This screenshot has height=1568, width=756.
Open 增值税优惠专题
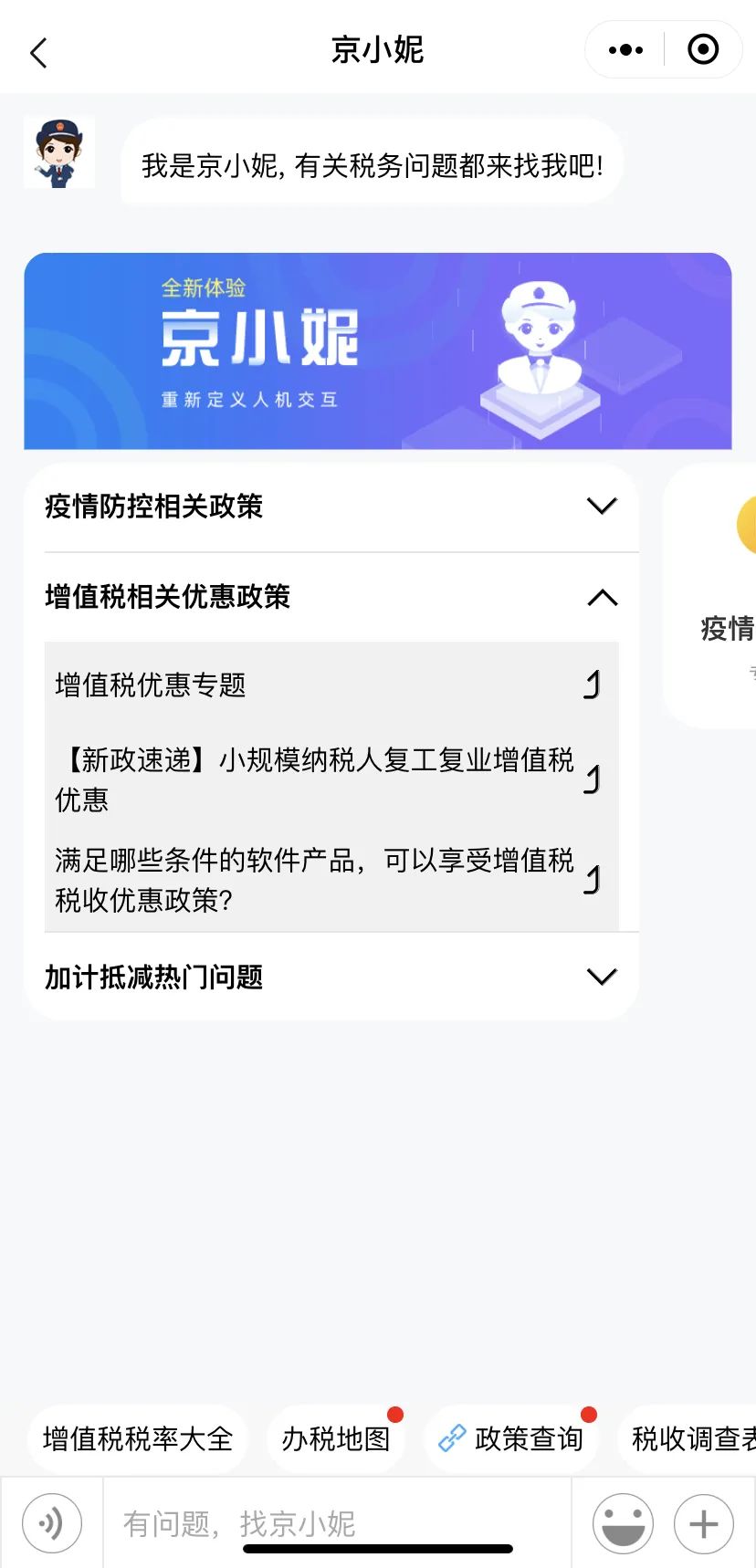331,685
